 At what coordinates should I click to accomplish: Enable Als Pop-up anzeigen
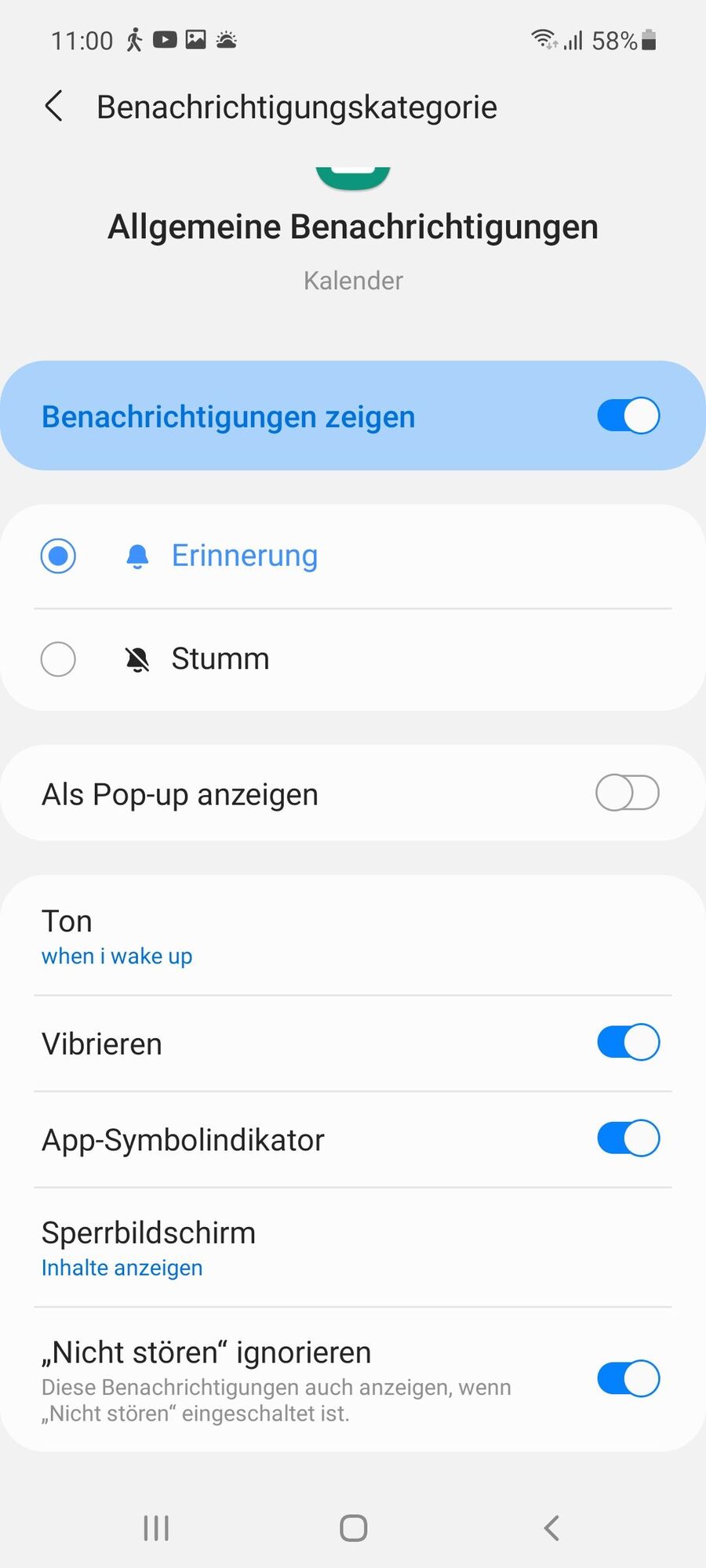(x=628, y=793)
